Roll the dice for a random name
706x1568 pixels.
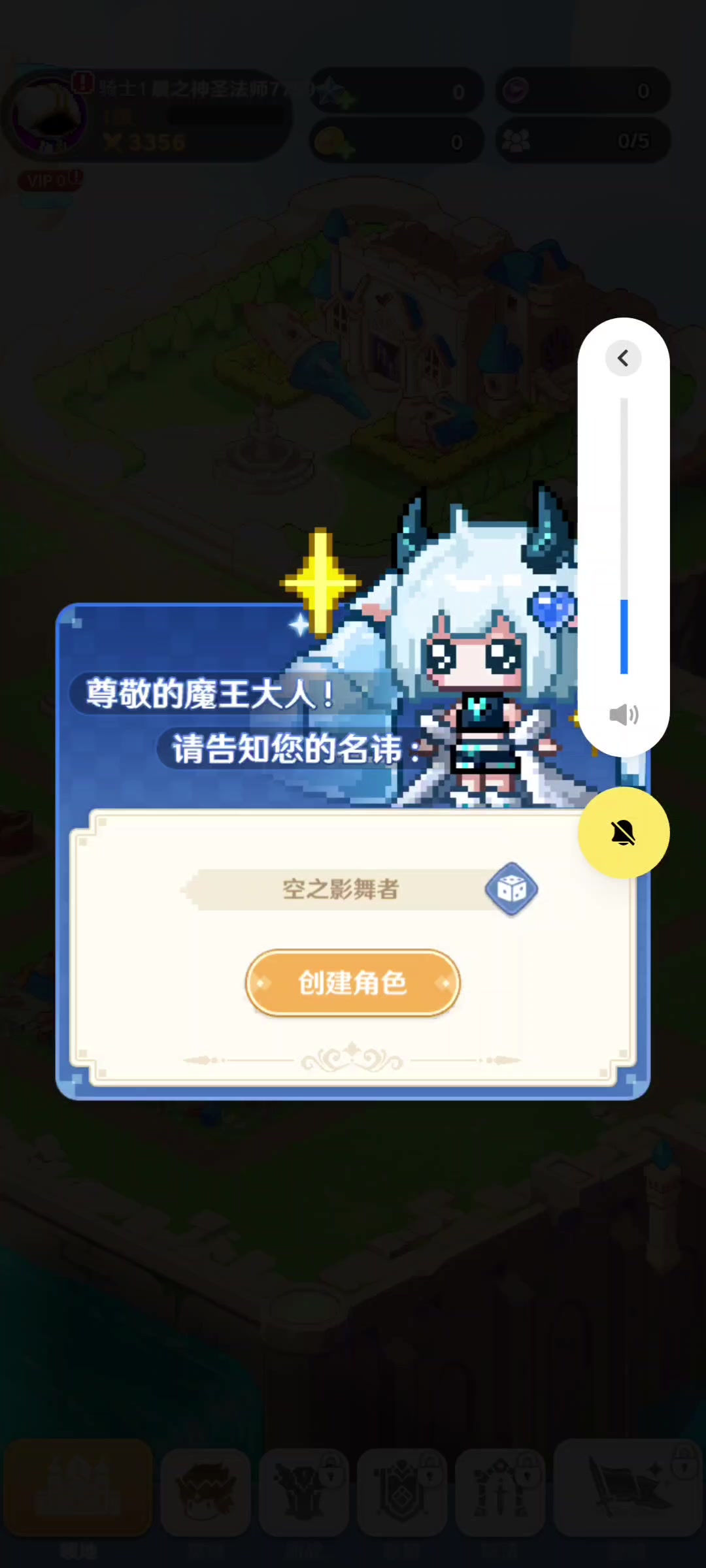(511, 889)
